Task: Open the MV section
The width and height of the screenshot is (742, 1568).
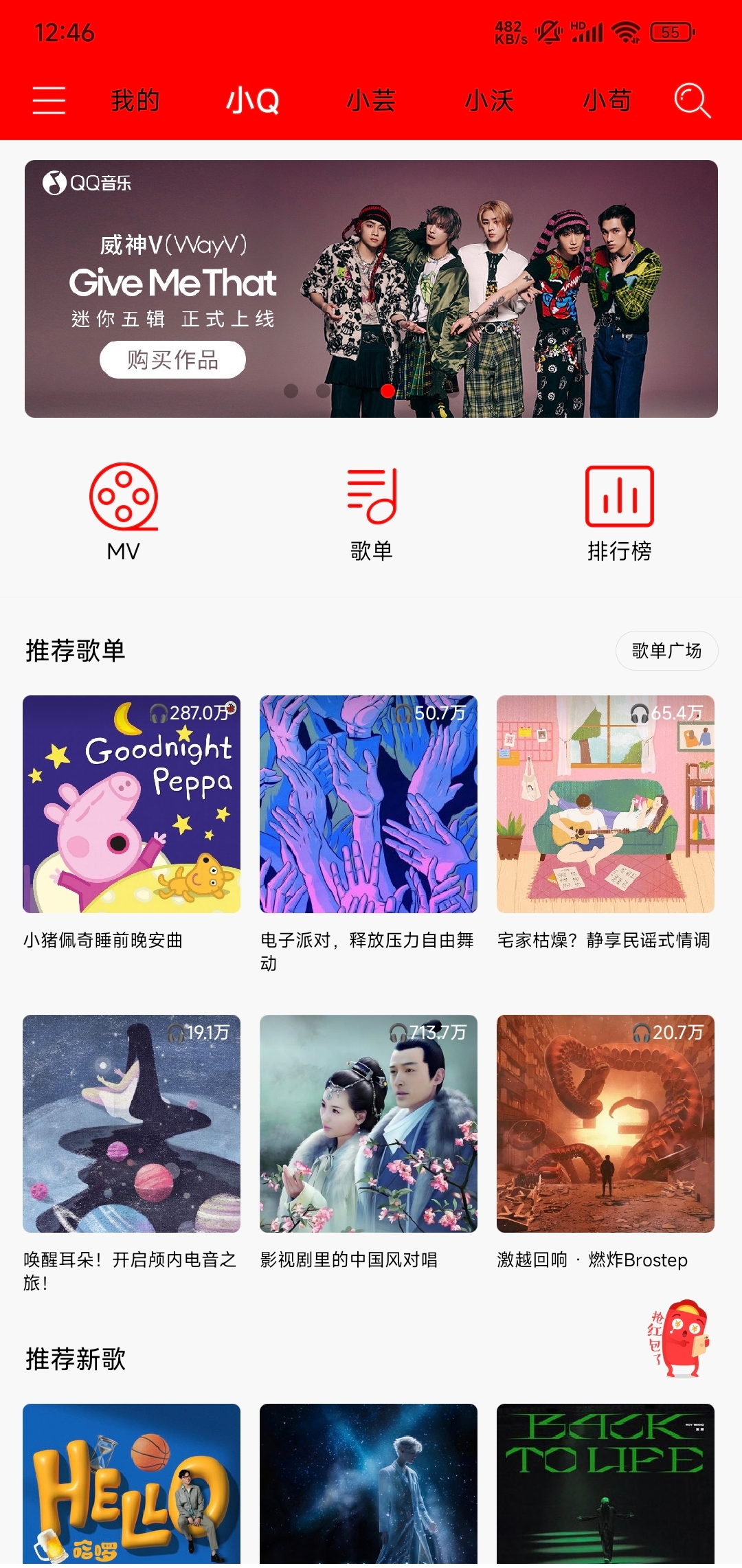Action: coord(124,512)
